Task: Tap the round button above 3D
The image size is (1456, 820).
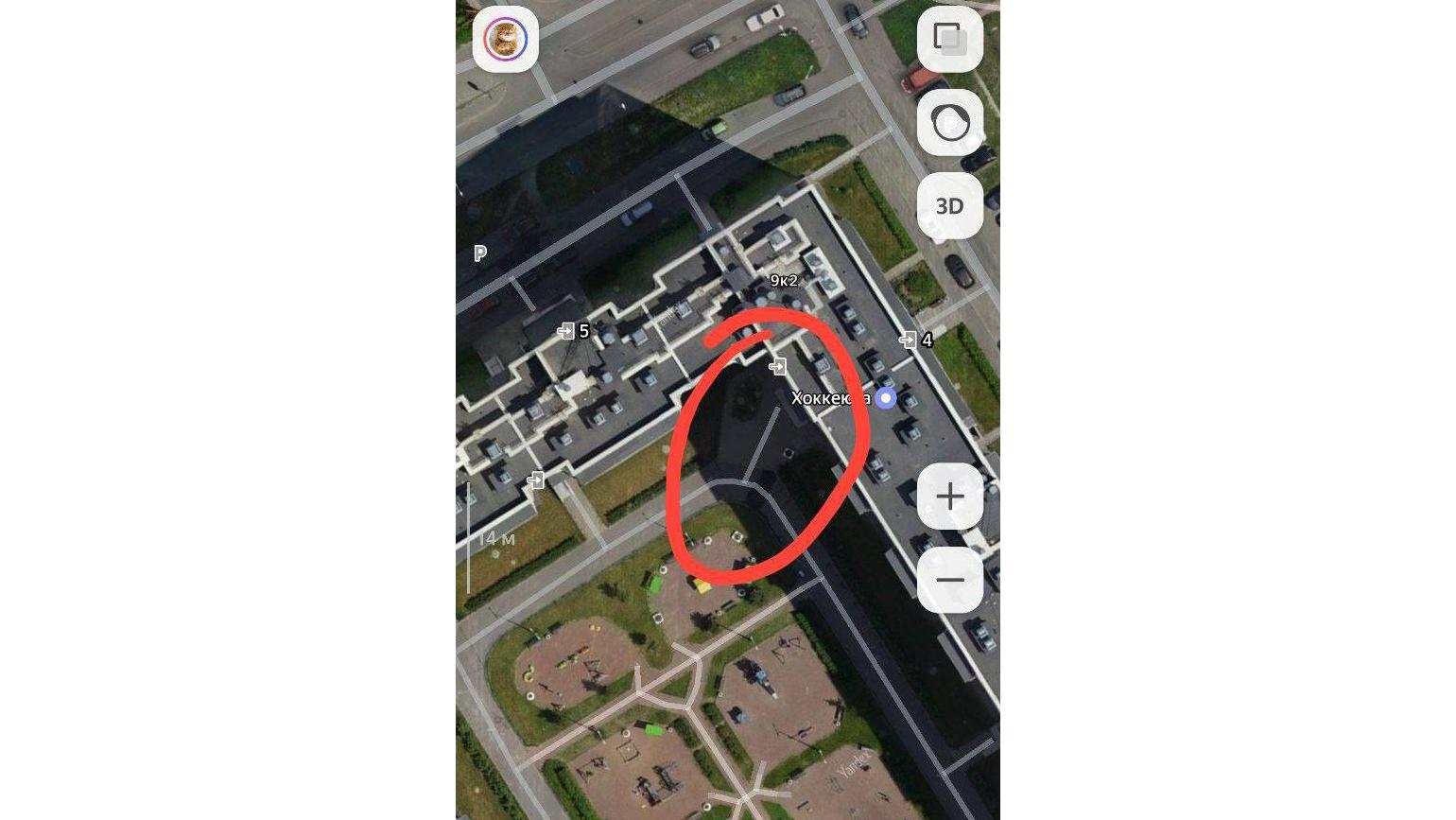Action: coord(950,123)
